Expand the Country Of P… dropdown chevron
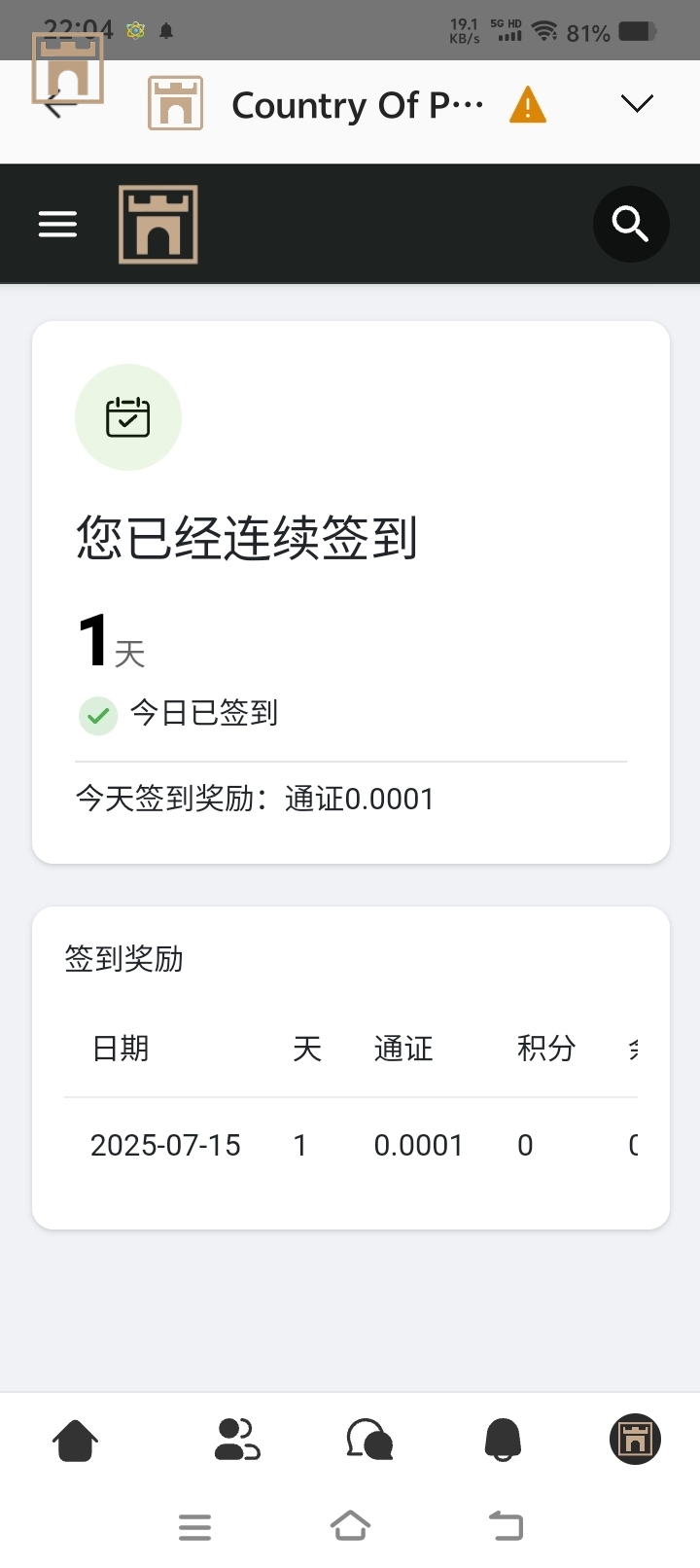The height and width of the screenshot is (1568, 700). (637, 104)
